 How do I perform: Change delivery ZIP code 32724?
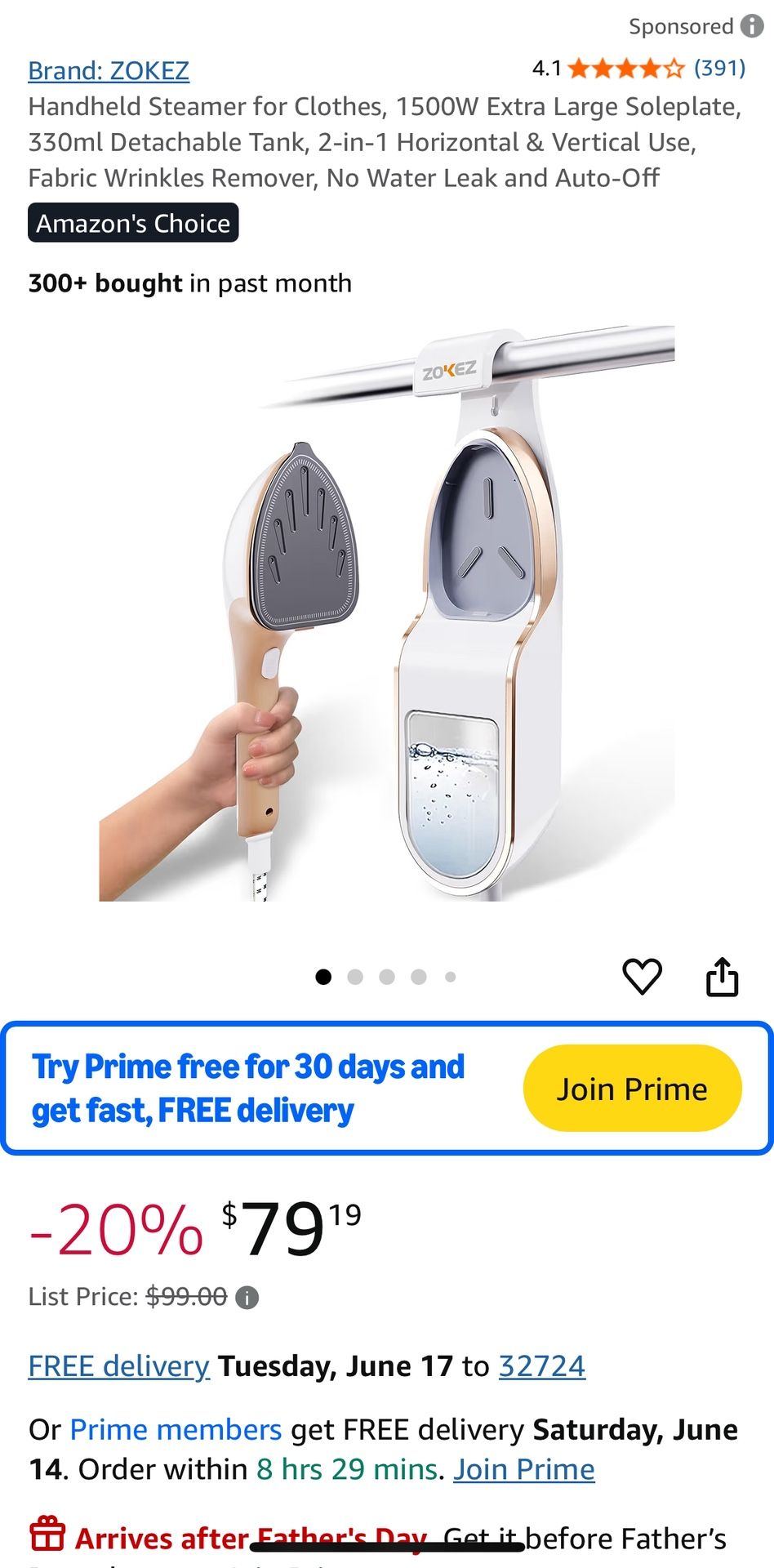click(x=541, y=1366)
